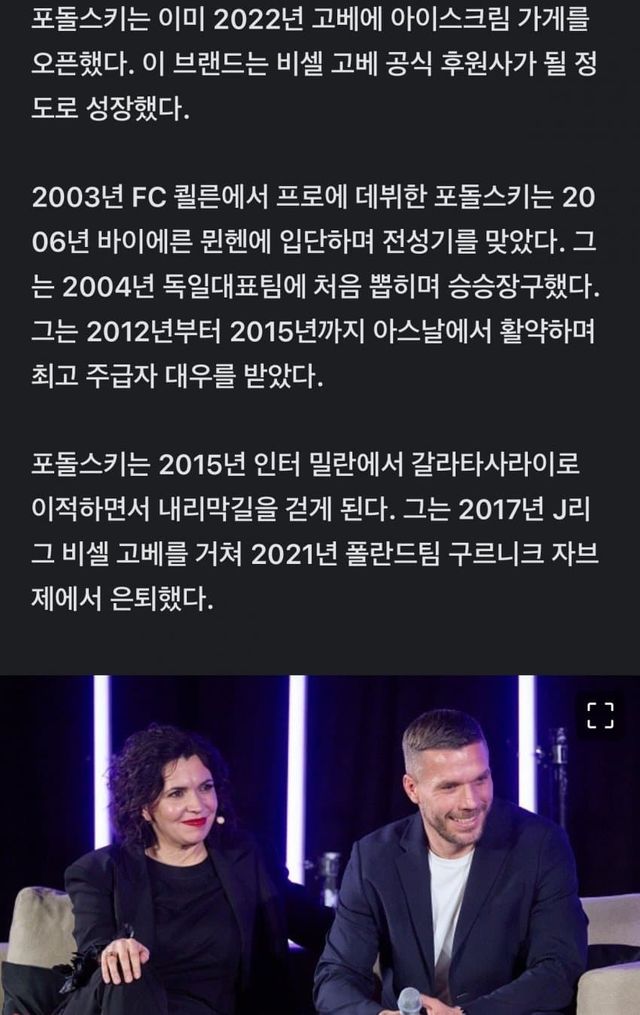Expand the article photo to fullscreen
This screenshot has width=640, height=1015.
pyautogui.click(x=599, y=714)
